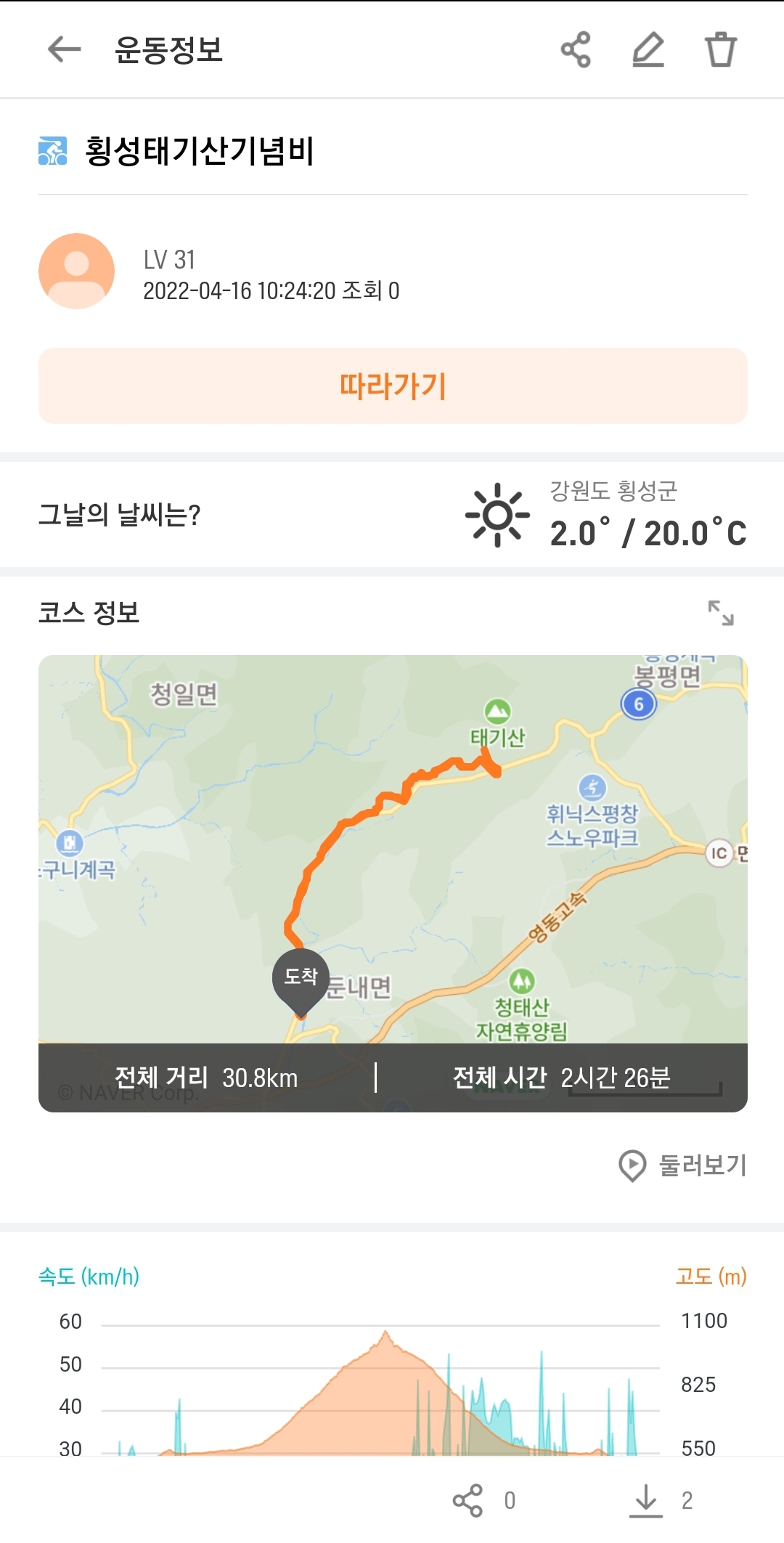Start the 둘러보기 course preview

point(682,1165)
